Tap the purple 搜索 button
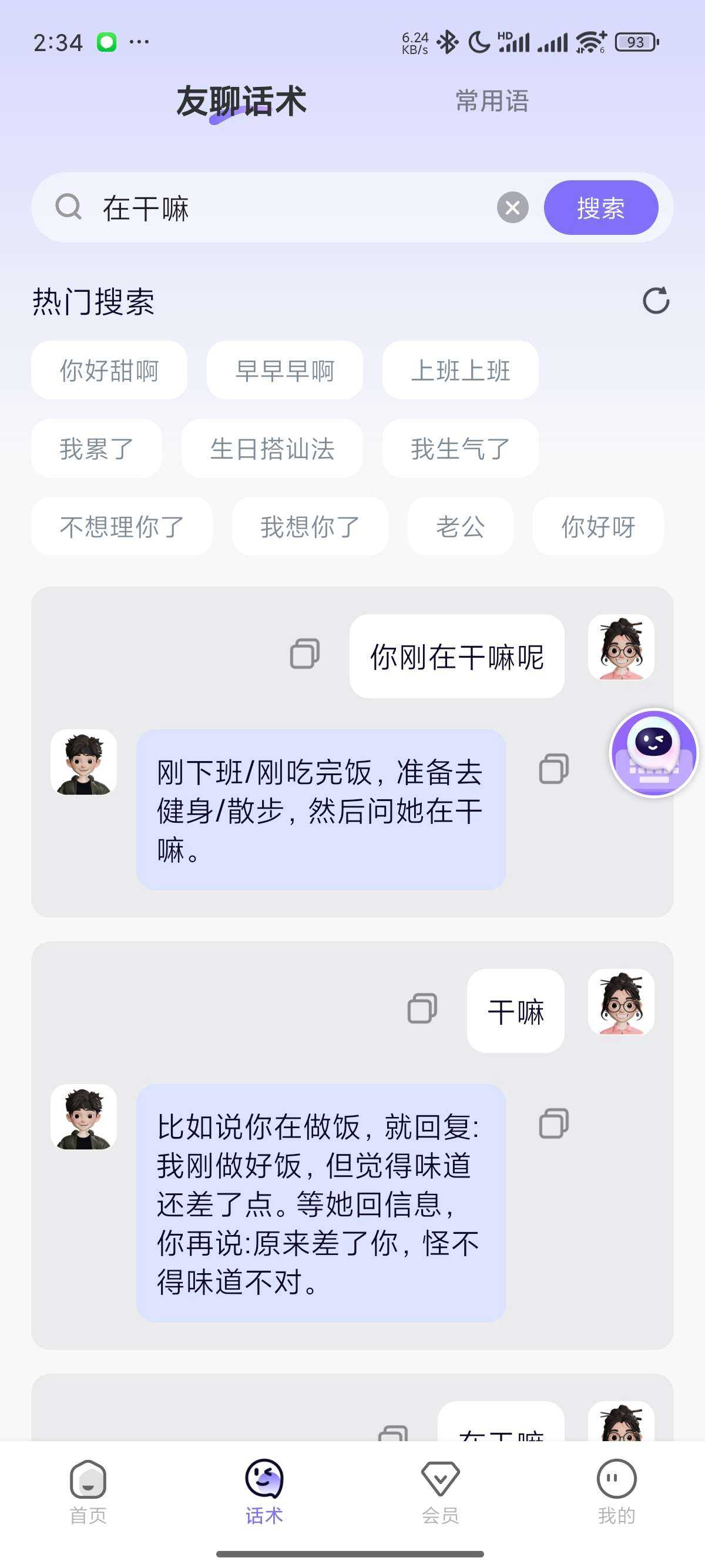Screen dimensions: 705x1568 click(x=600, y=207)
